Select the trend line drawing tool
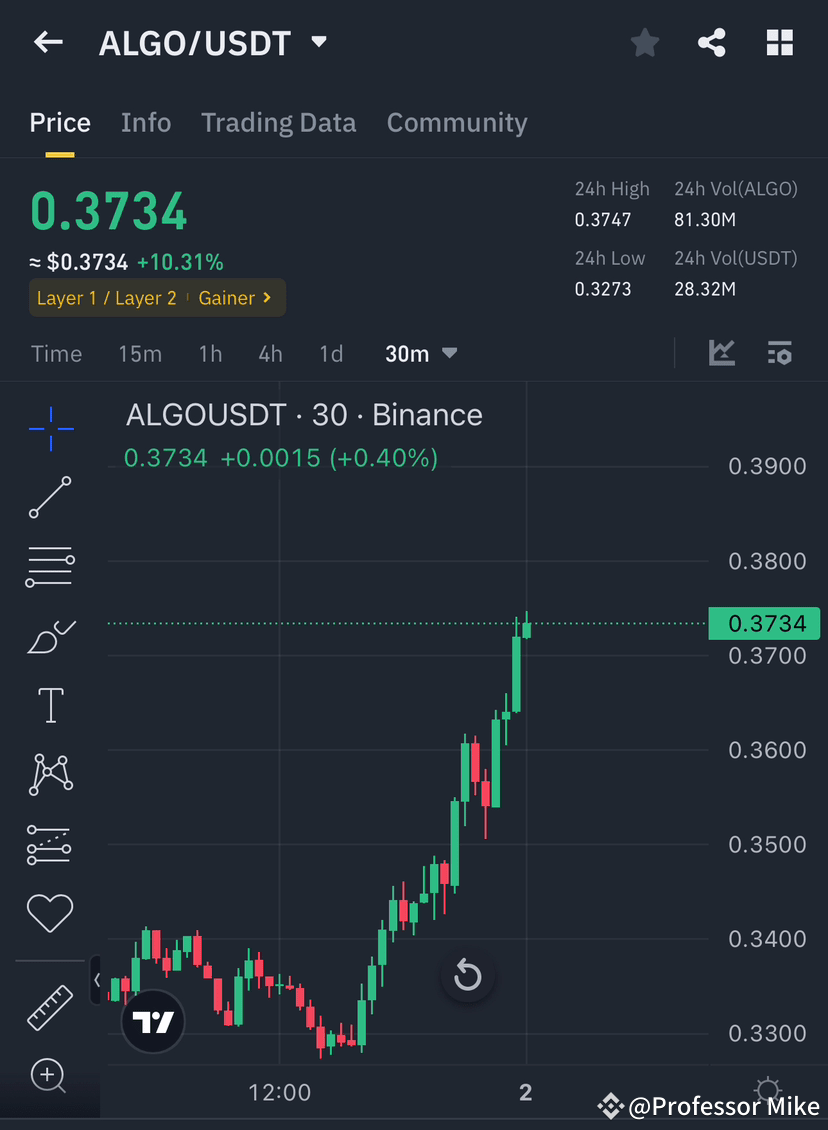This screenshot has height=1130, width=828. [x=50, y=497]
